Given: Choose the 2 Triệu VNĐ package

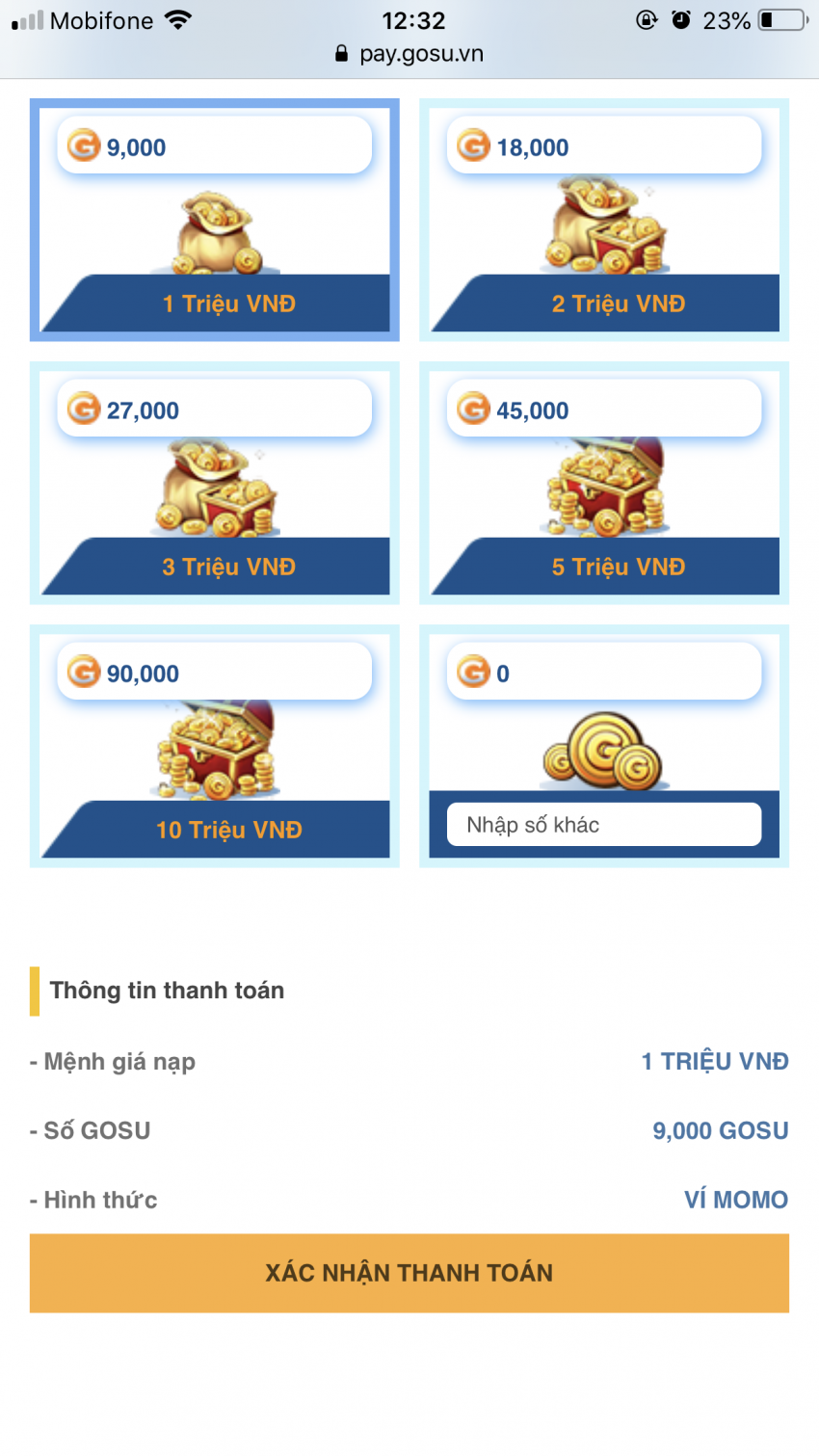Looking at the screenshot, I should (x=604, y=221).
